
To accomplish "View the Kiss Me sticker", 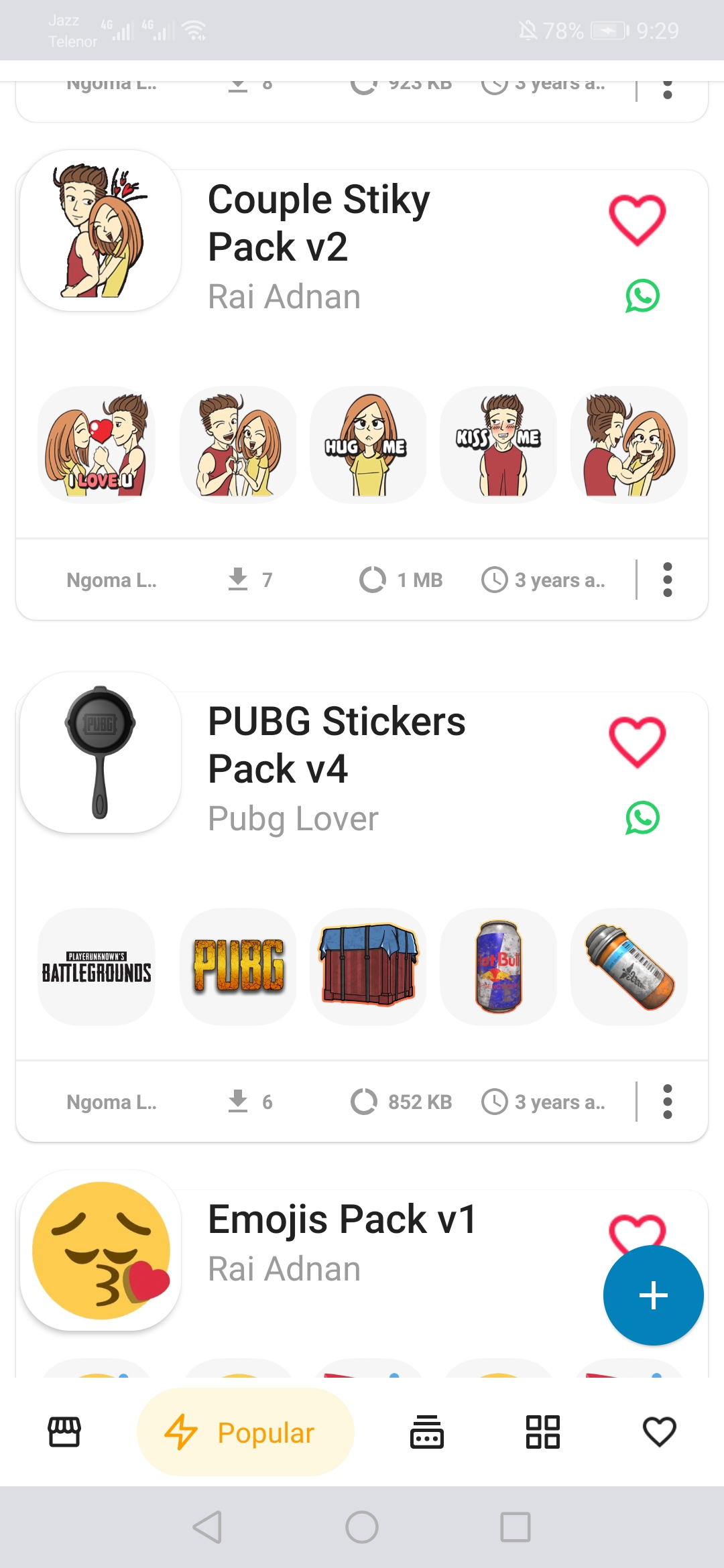I will tap(498, 445).
